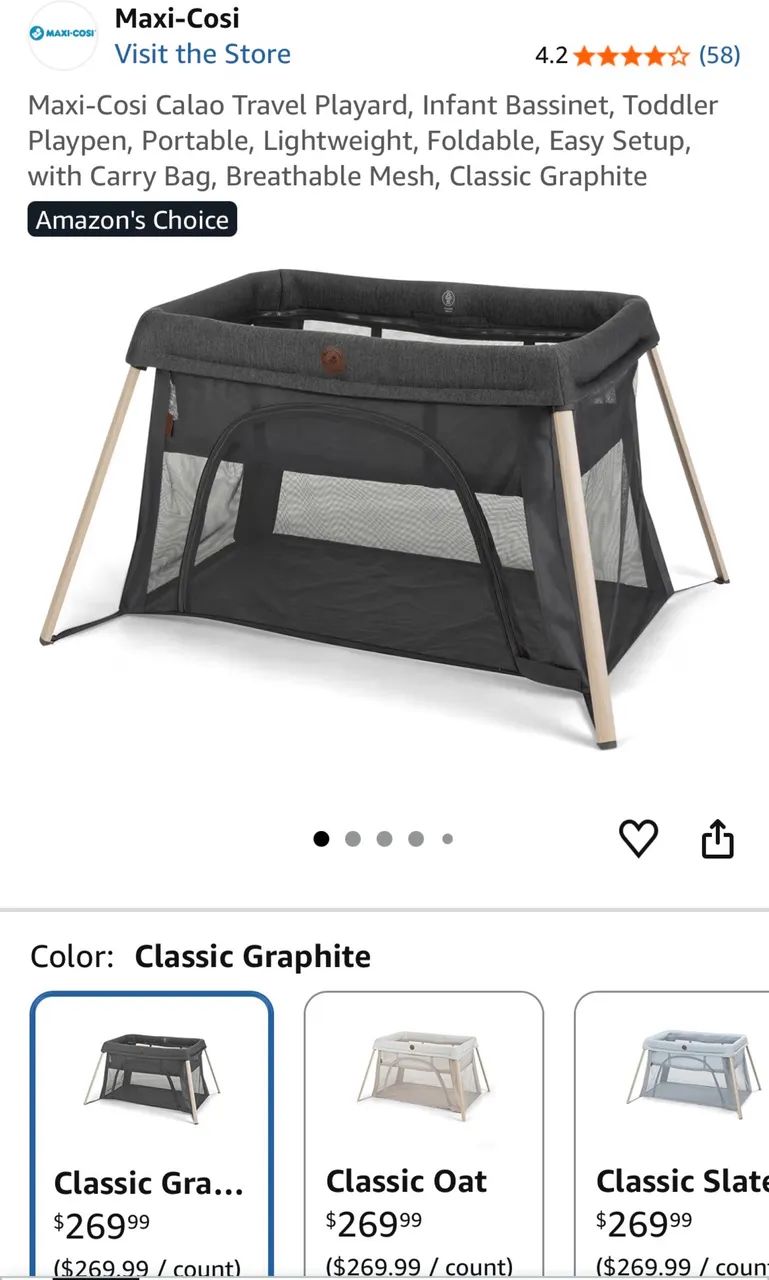Image resolution: width=769 pixels, height=1280 pixels.
Task: Add the playard to your wish list
Action: coord(638,838)
